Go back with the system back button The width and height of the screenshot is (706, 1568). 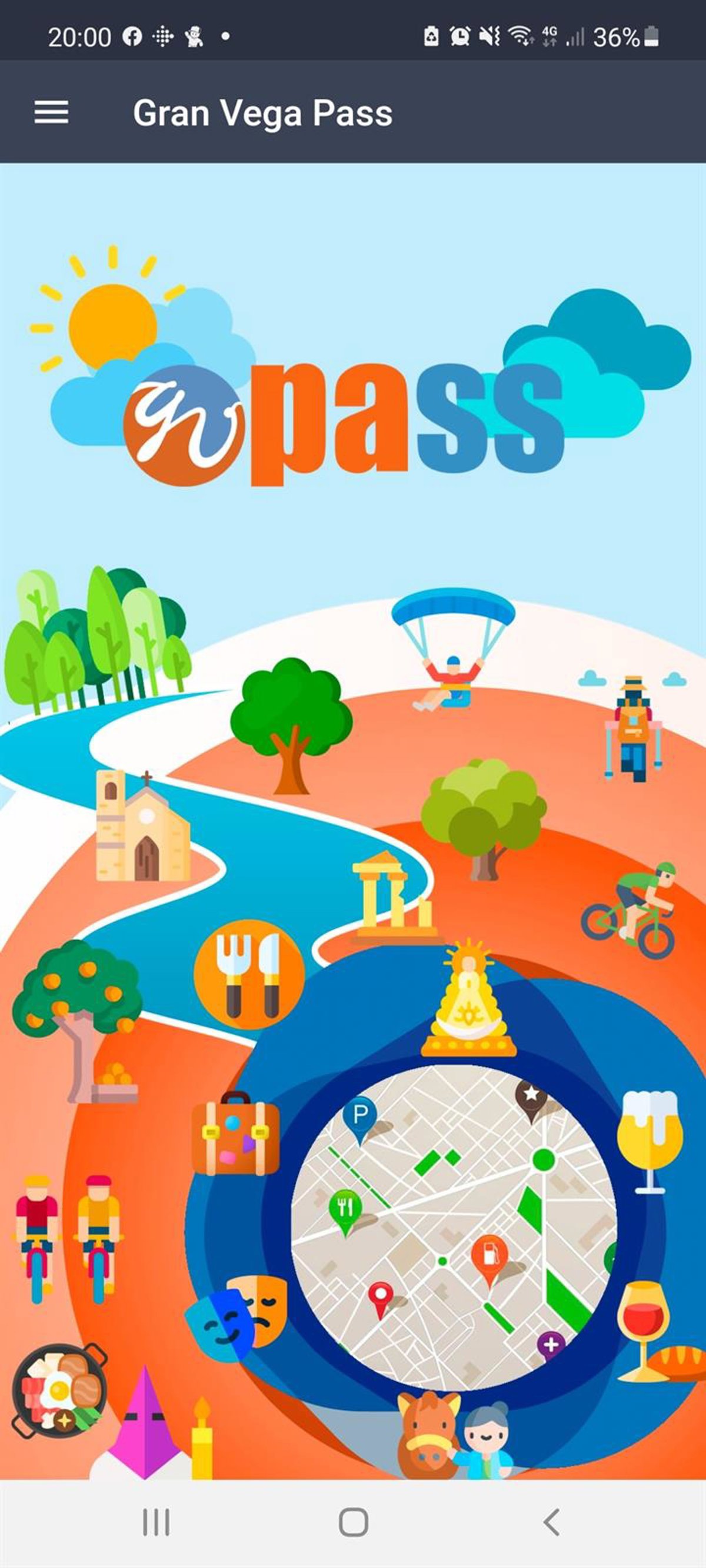(x=551, y=1522)
